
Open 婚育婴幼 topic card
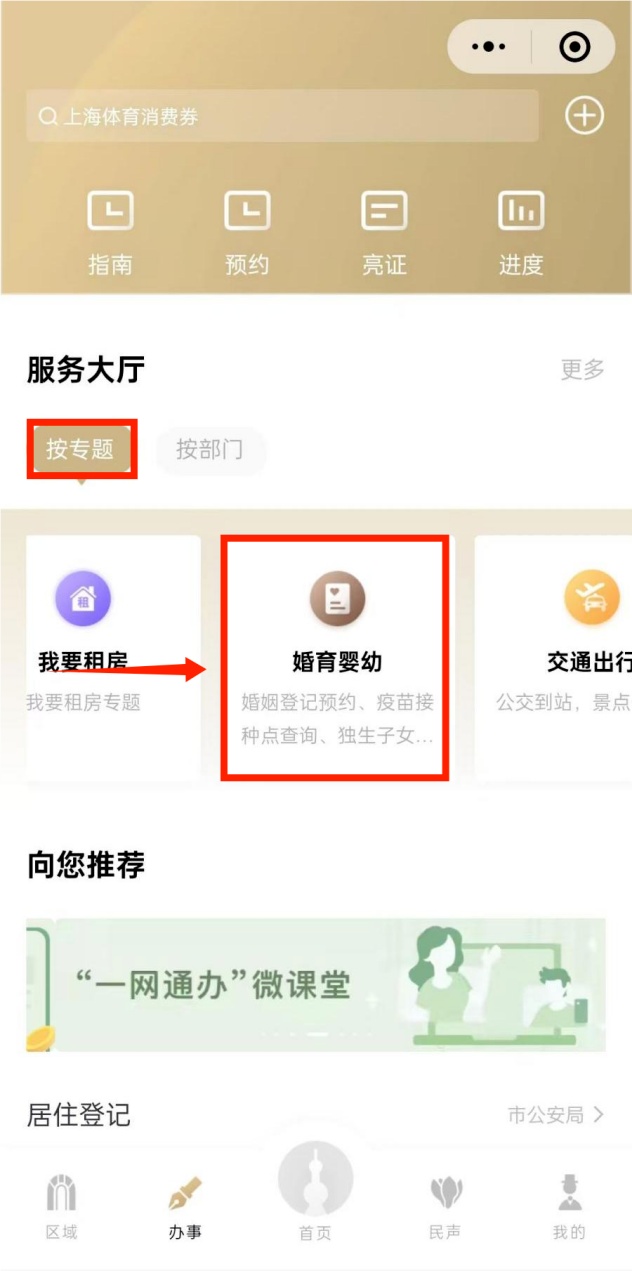(337, 658)
